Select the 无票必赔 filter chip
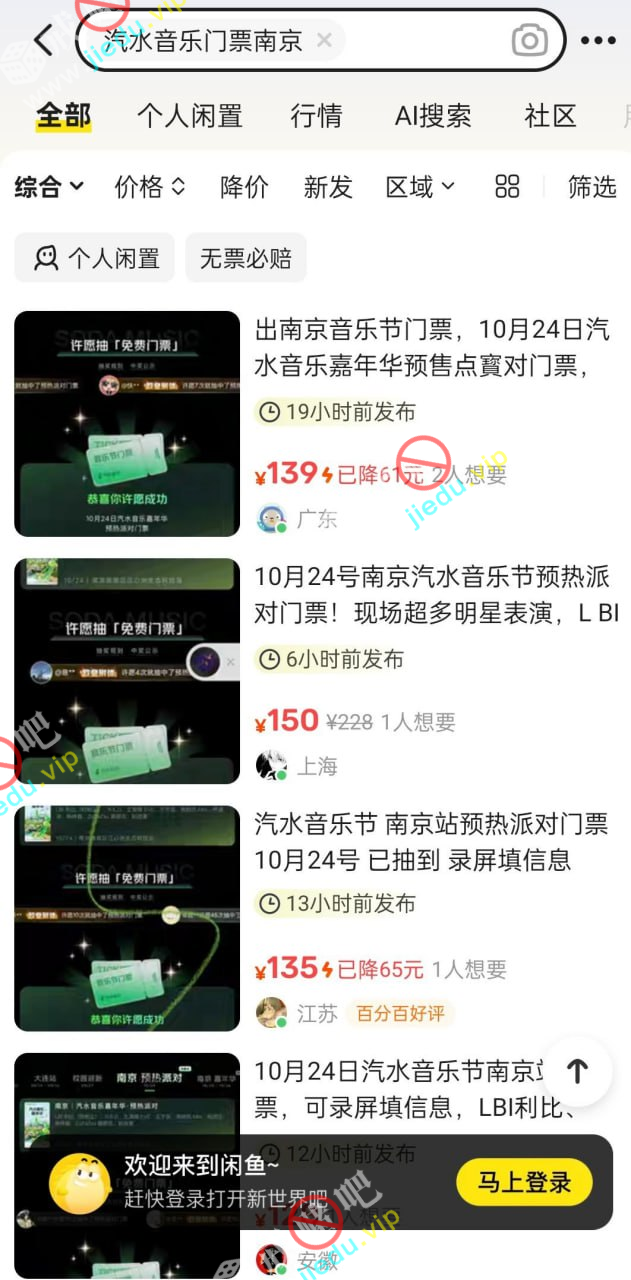 246,259
